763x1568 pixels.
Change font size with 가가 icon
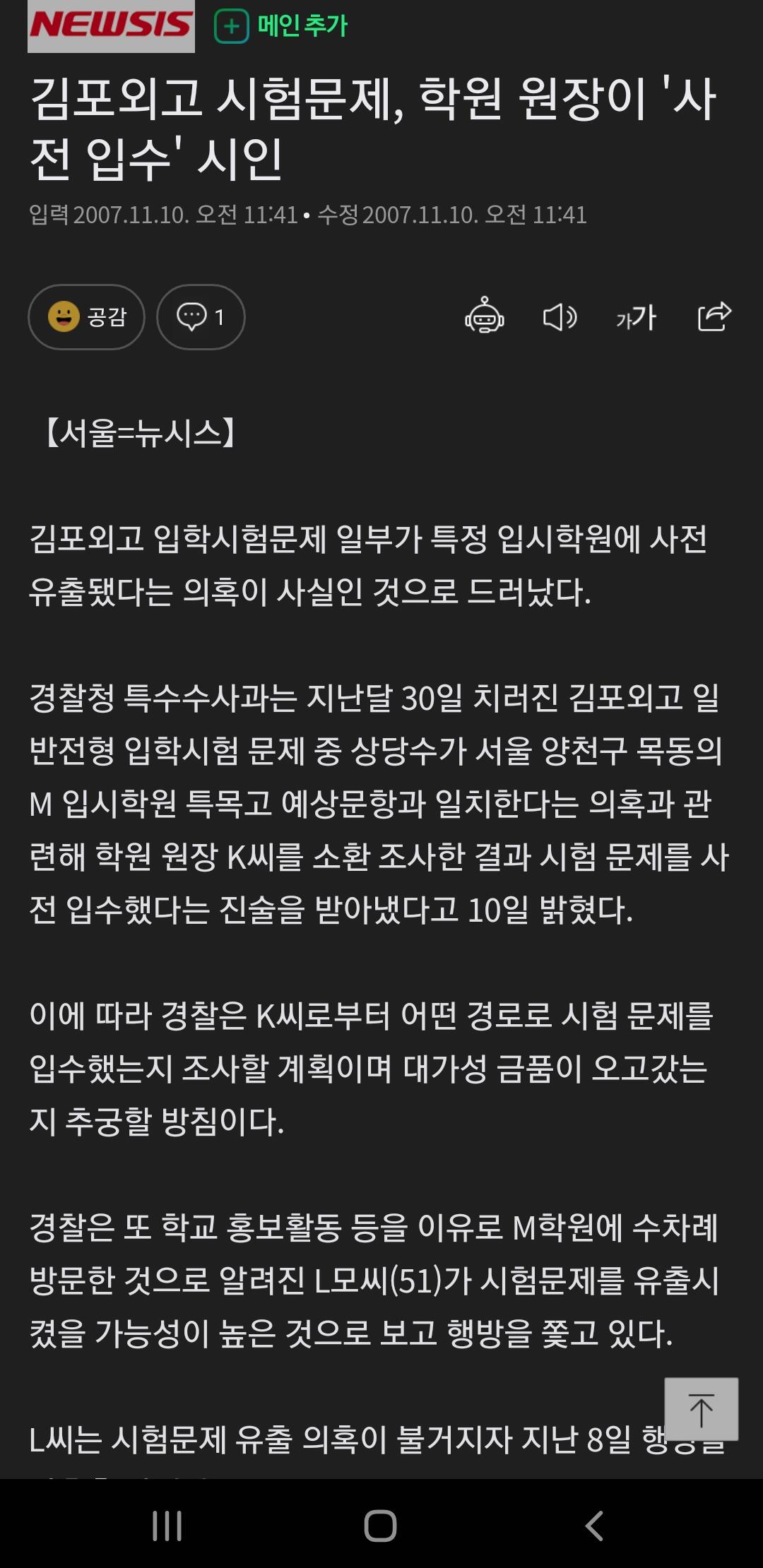(636, 317)
